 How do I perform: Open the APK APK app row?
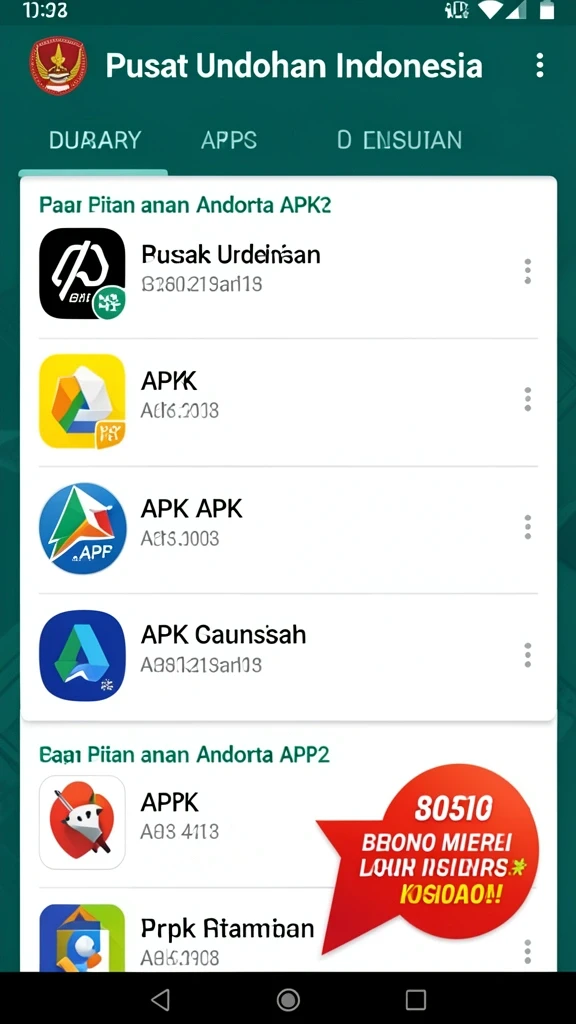coord(288,528)
